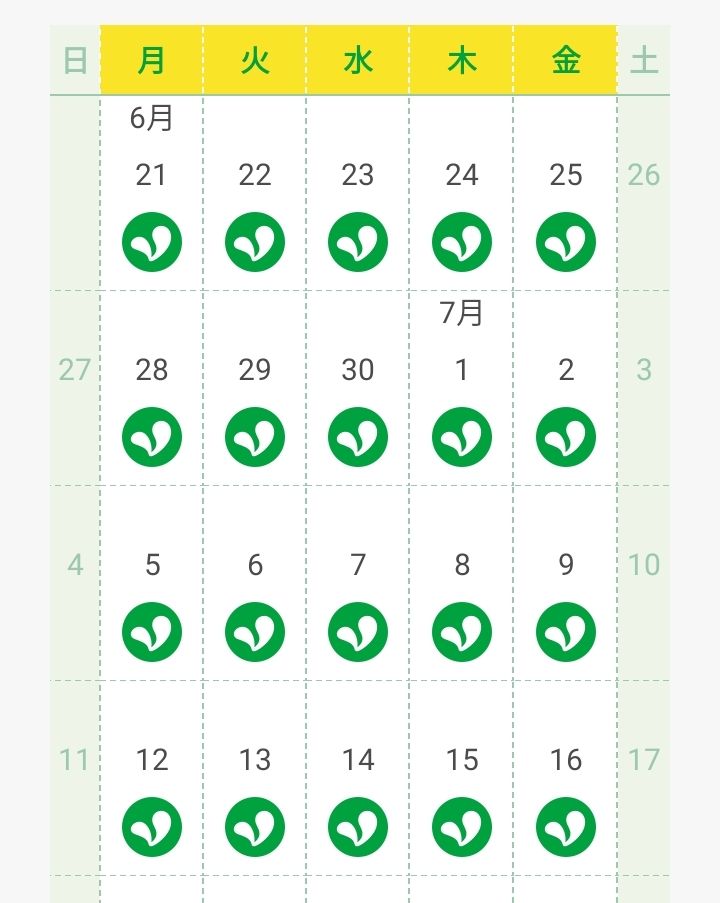The width and height of the screenshot is (720, 903).
Task: Select the heart icon on July 5
Action: point(152,632)
